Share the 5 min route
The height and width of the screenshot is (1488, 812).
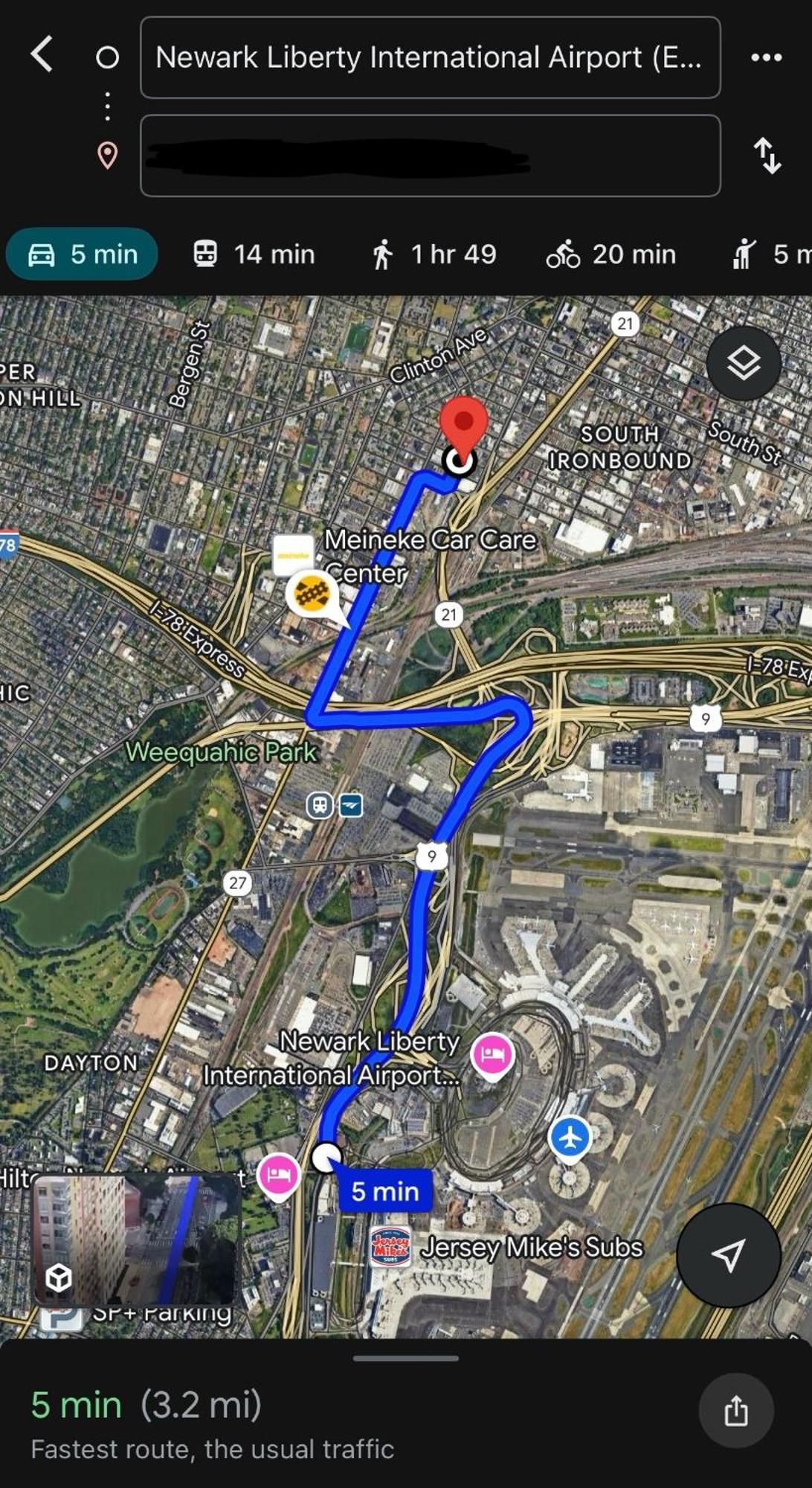tap(735, 1410)
